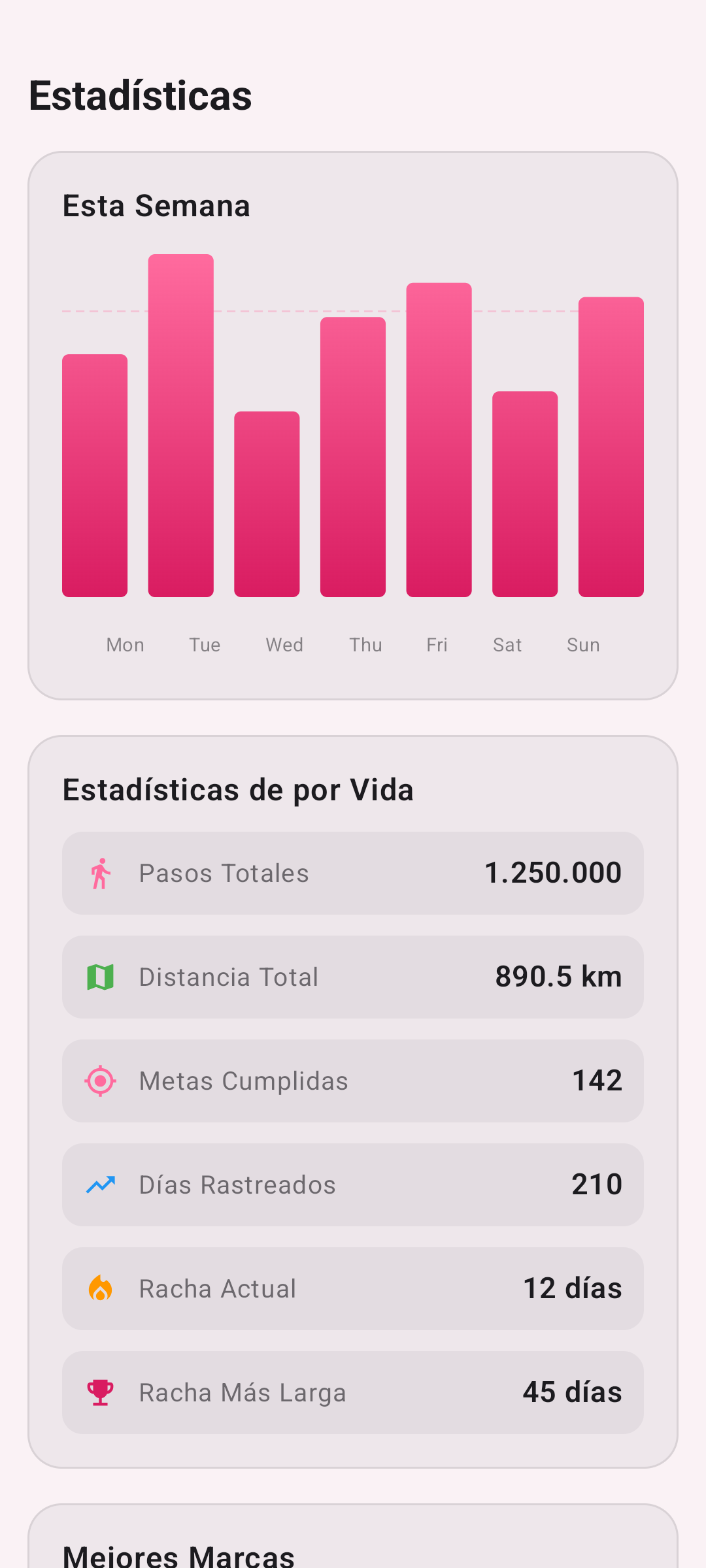Select the target icon next to Metas Cumplidas
Screen dimensions: 706x1568
[x=99, y=1081]
